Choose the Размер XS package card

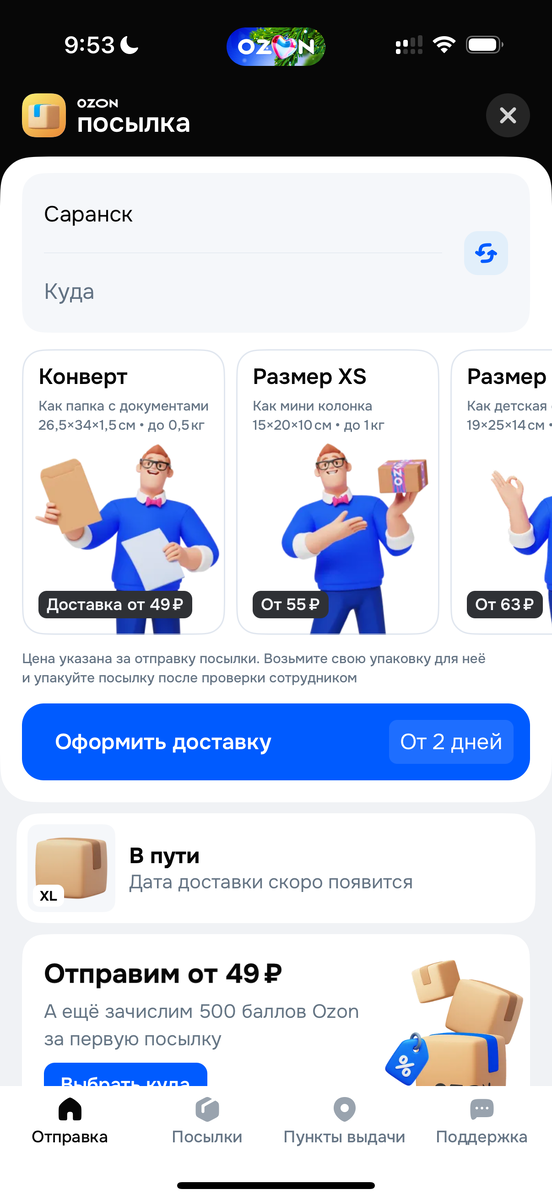tap(338, 492)
